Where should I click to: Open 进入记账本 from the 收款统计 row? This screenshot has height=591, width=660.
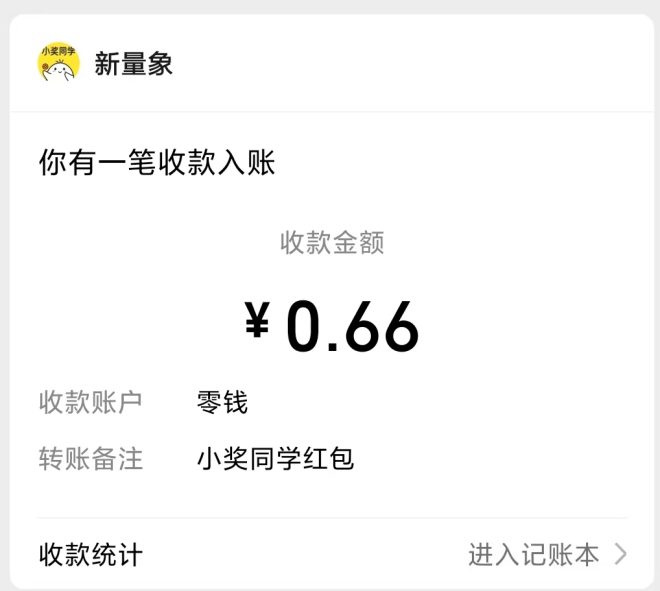pyautogui.click(x=546, y=554)
